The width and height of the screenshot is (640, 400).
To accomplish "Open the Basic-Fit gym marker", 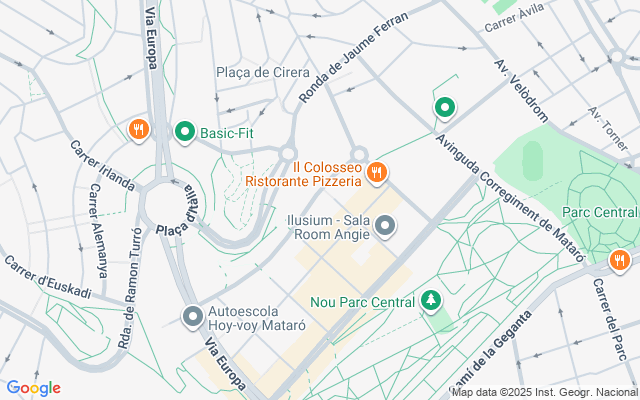I will (185, 131).
